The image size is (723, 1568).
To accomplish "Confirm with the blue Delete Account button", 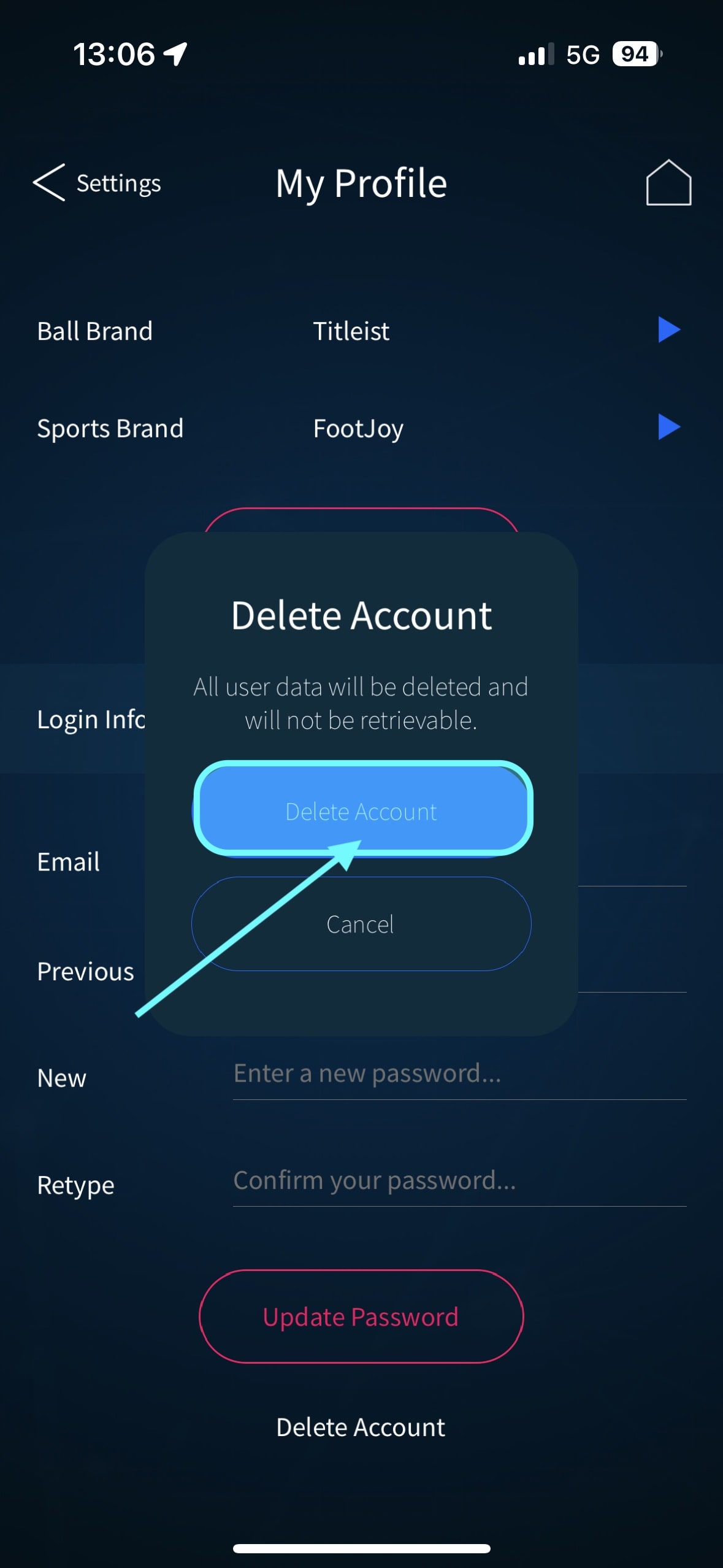I will point(362,810).
